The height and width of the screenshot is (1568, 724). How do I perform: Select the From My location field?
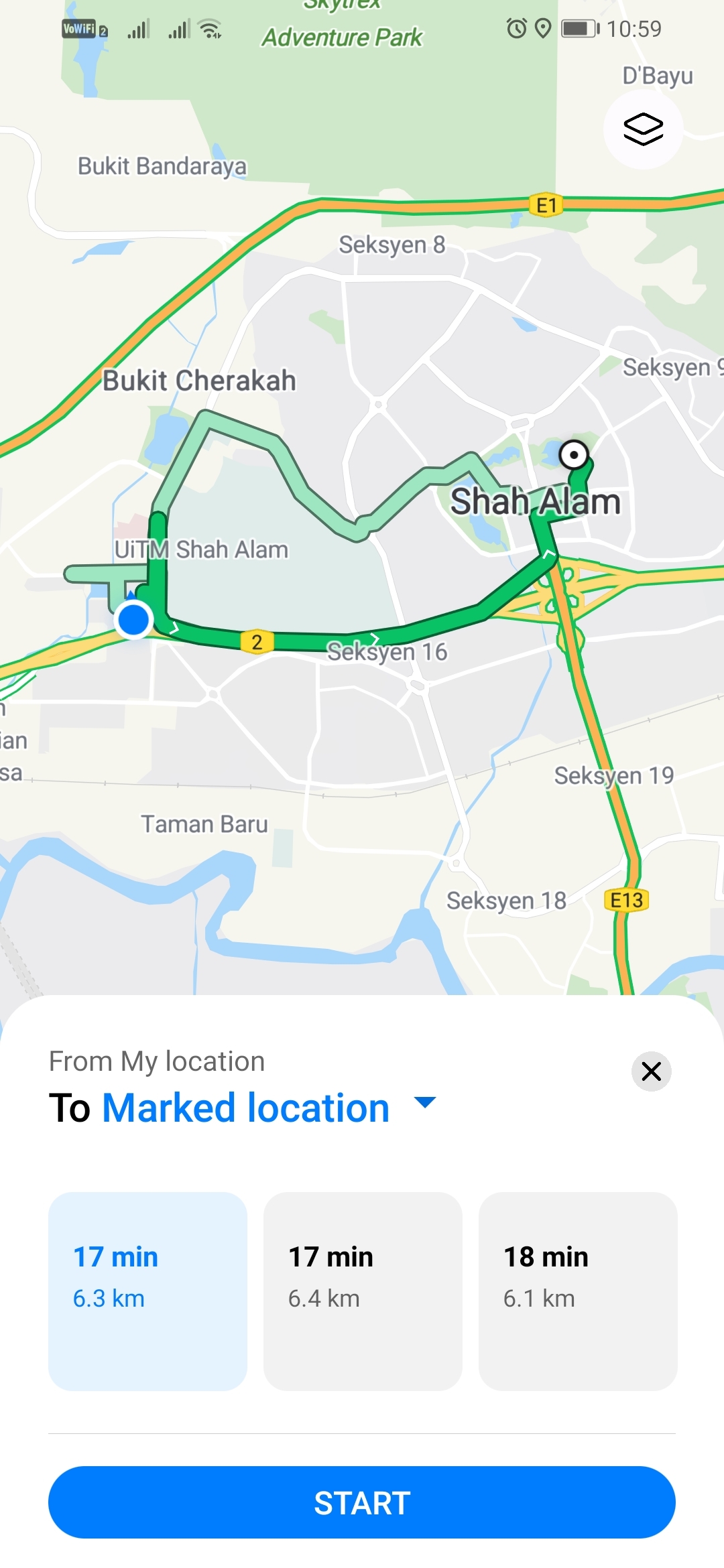click(156, 1061)
